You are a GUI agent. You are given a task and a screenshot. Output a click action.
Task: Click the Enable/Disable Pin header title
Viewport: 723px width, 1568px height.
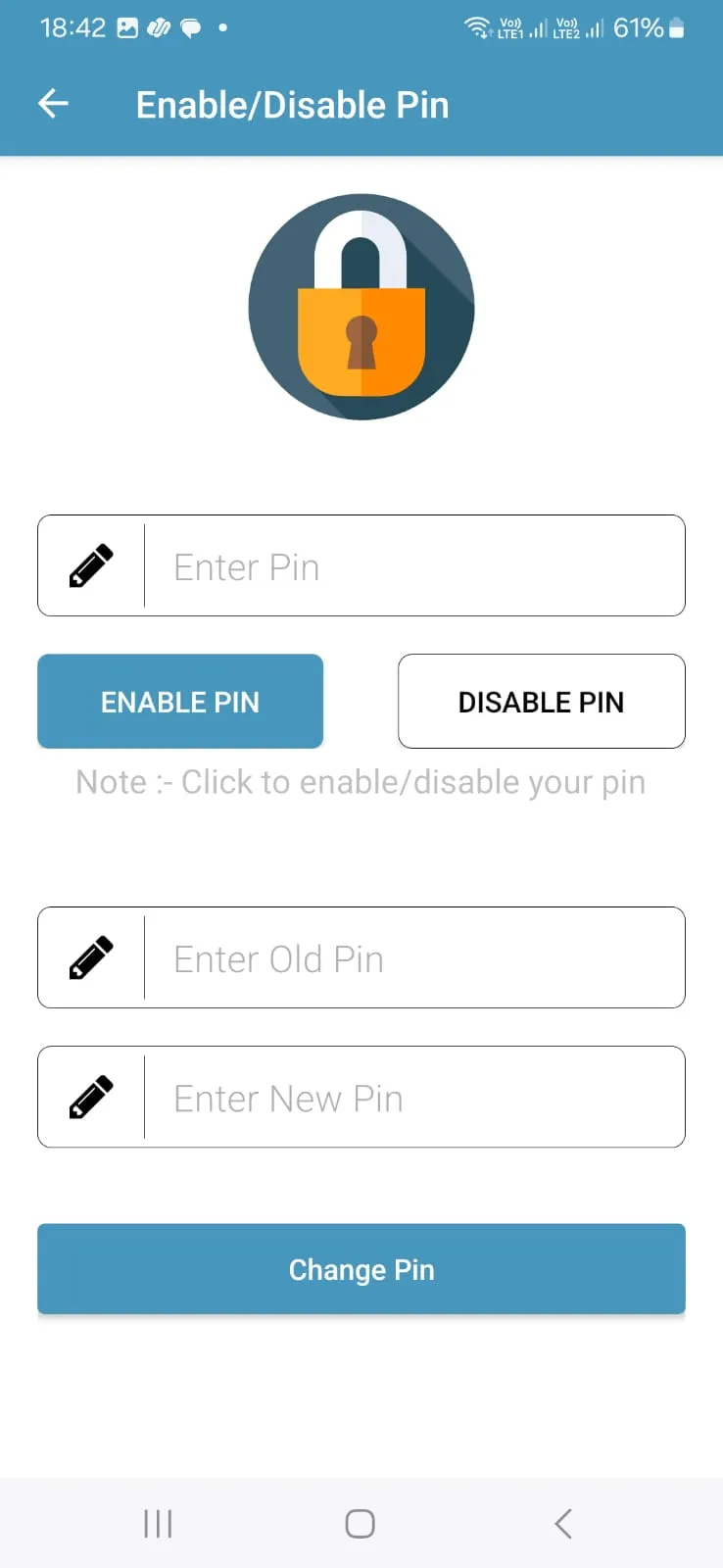click(291, 104)
